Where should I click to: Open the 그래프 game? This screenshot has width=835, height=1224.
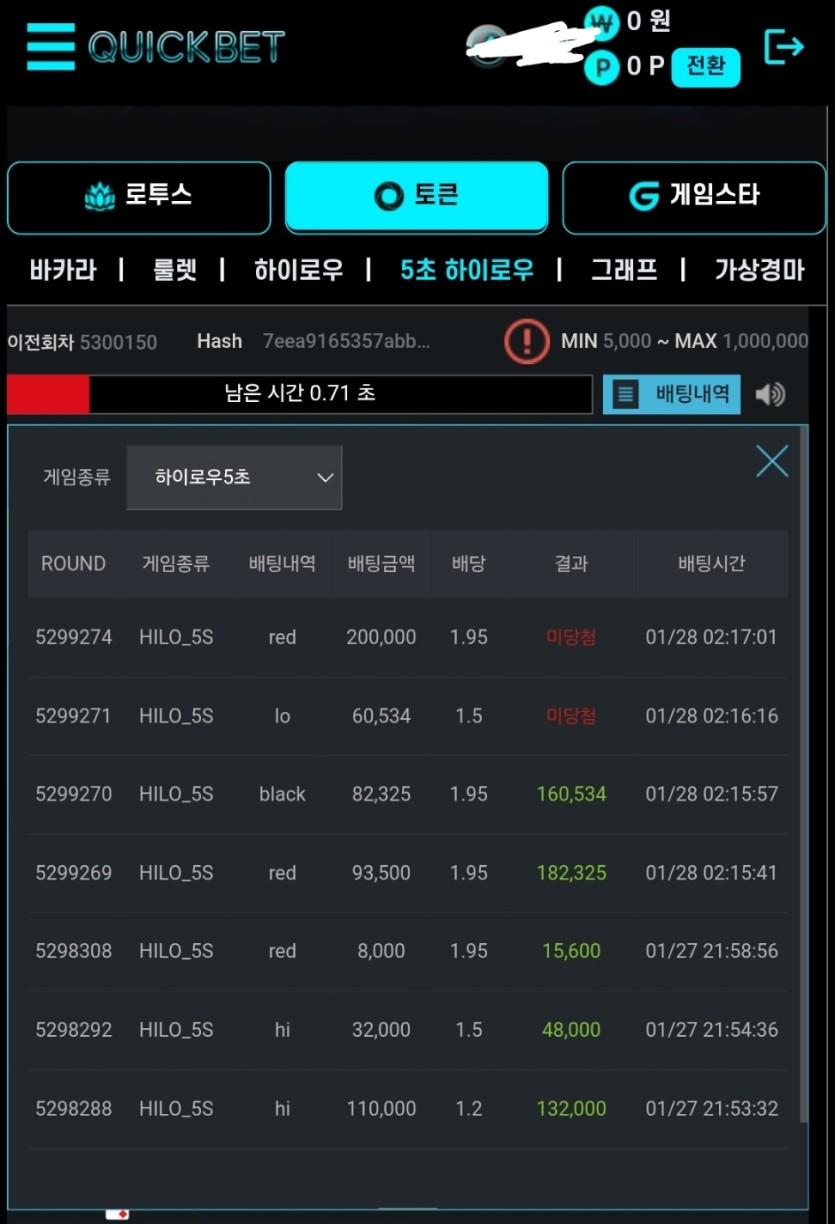[x=623, y=270]
